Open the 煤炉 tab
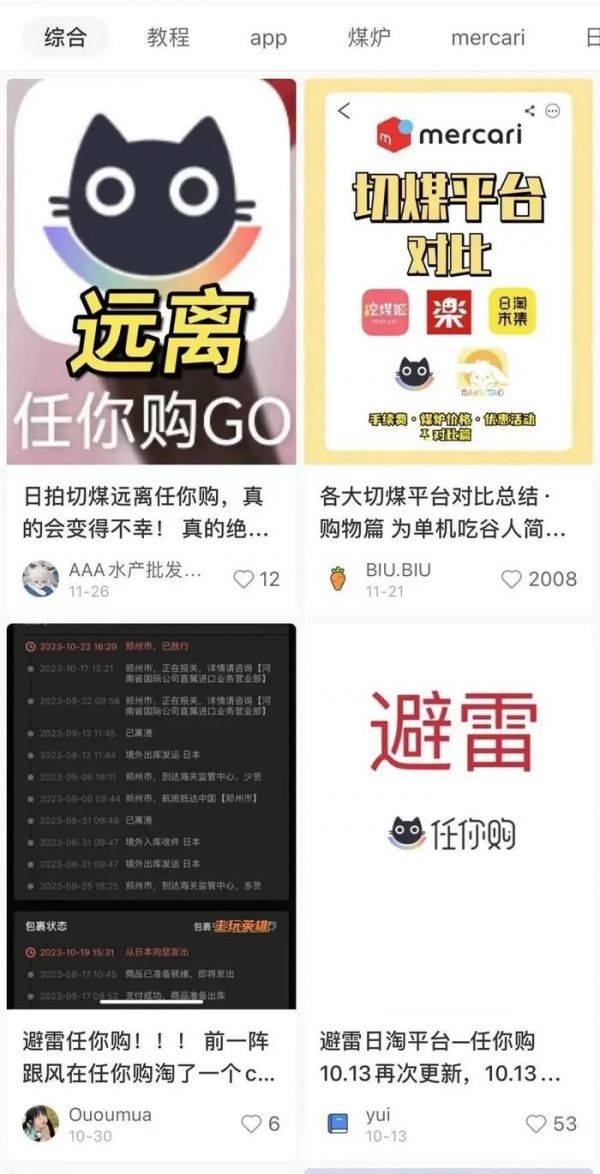Viewport: 600px width, 1174px height. (x=369, y=38)
